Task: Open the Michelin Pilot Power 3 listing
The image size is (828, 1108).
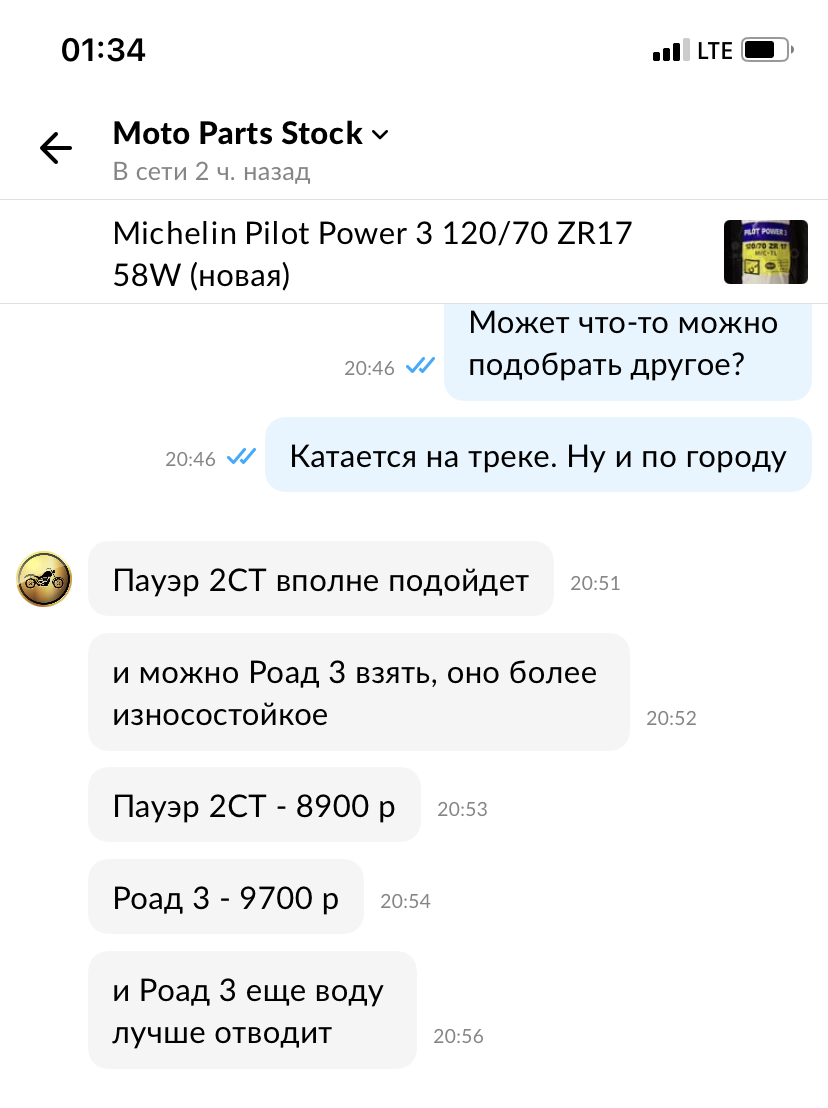Action: pyautogui.click(x=372, y=252)
